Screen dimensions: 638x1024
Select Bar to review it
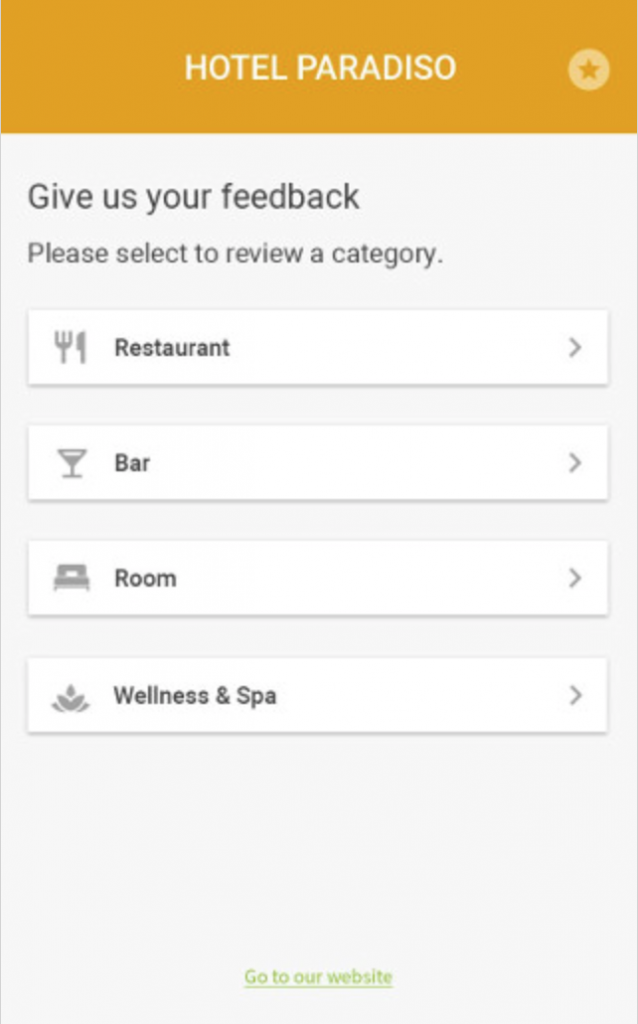318,463
